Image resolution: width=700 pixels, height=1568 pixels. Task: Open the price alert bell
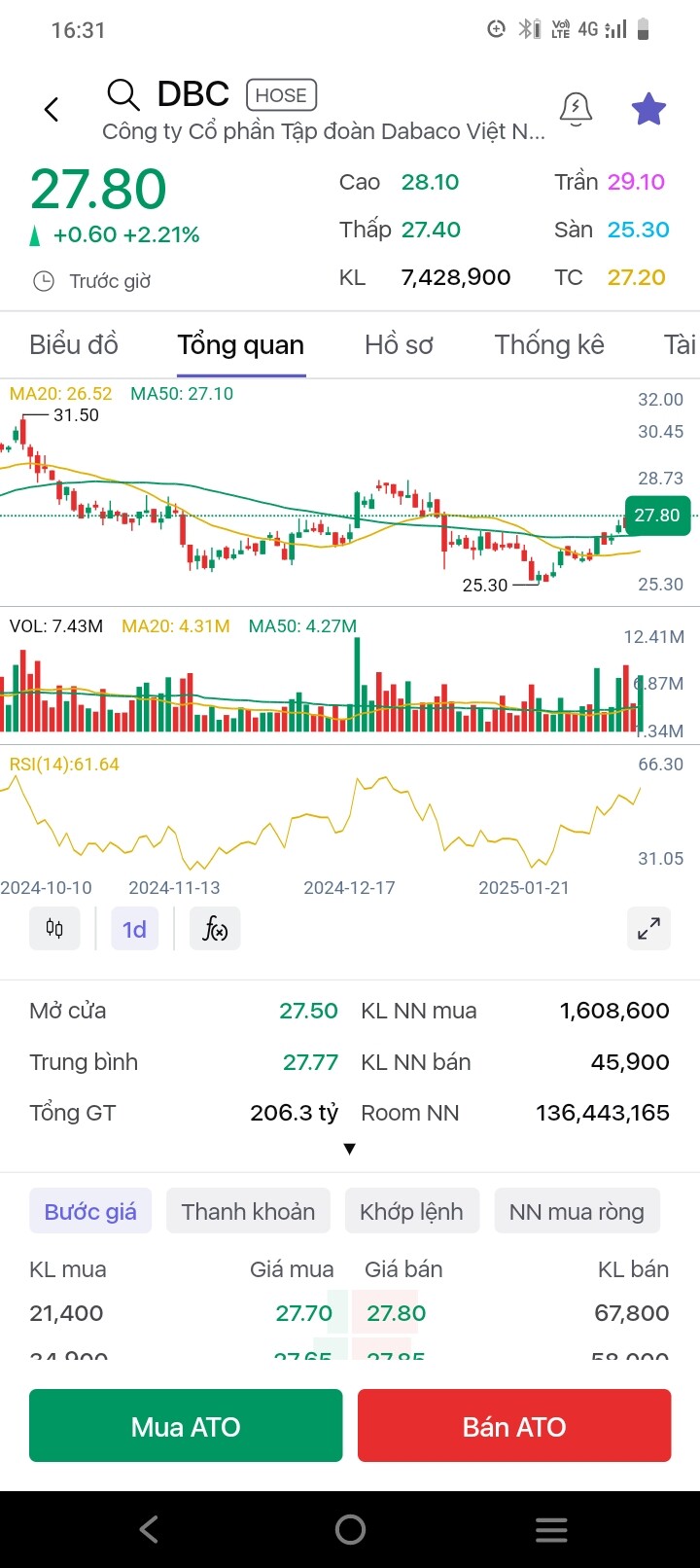coord(576,109)
